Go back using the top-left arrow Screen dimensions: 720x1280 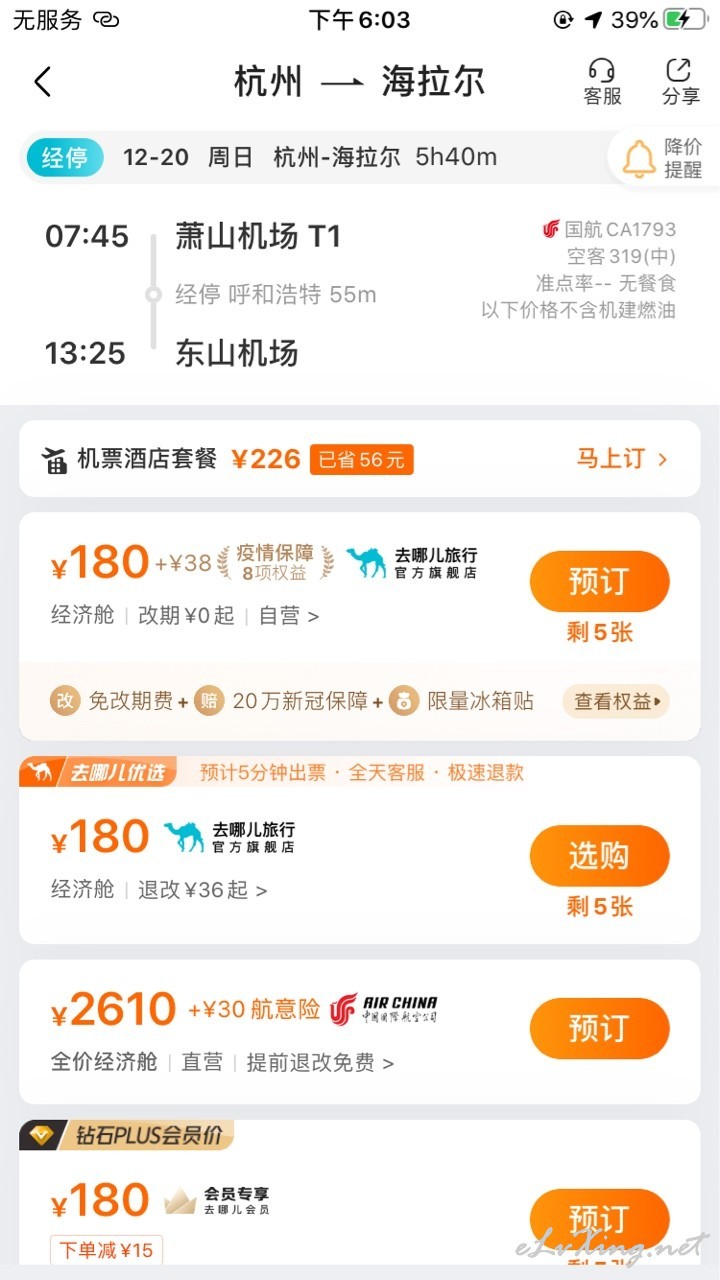(42, 82)
